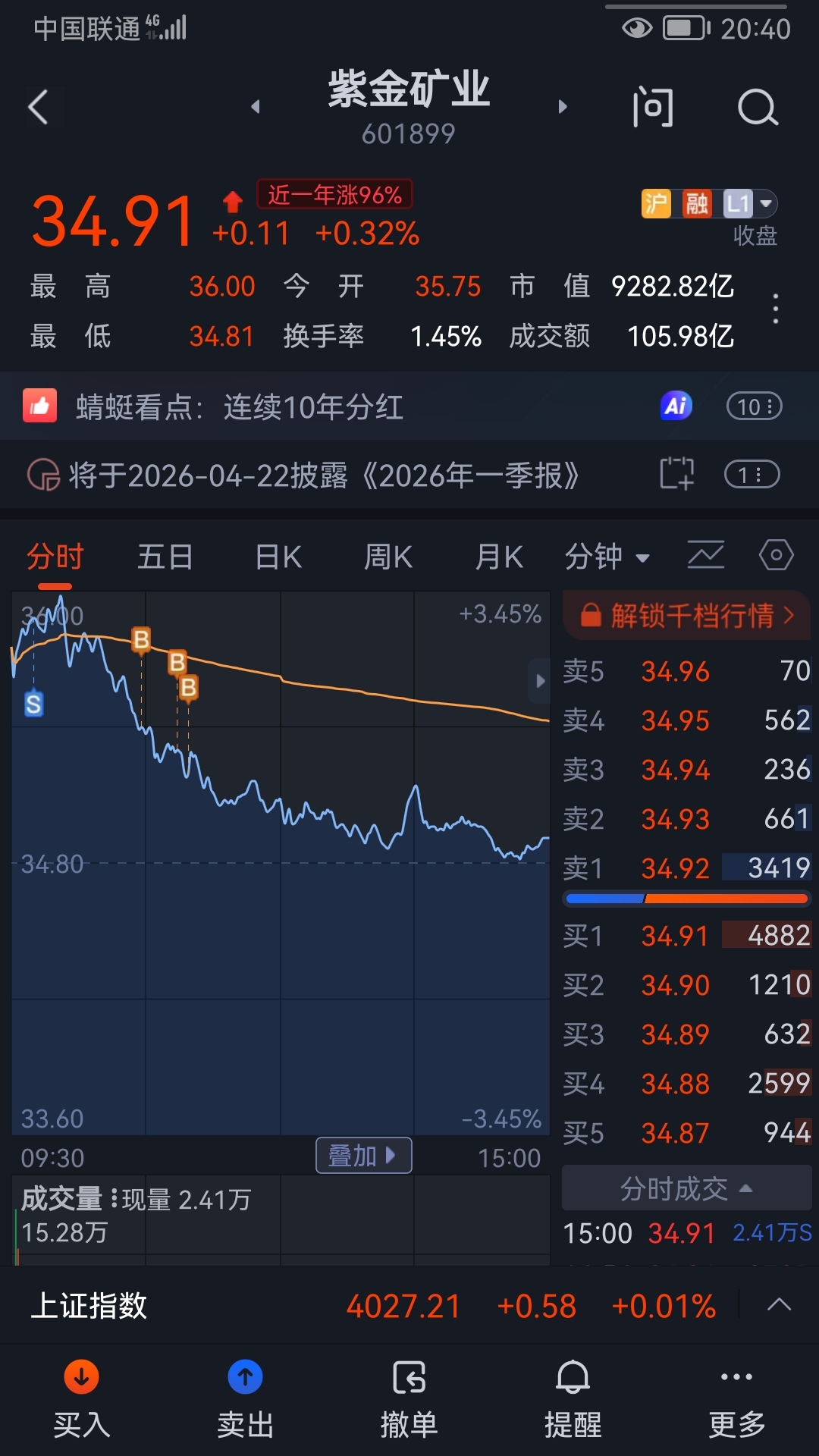Viewport: 819px width, 1456px height.
Task: Go back using the top-left arrow
Action: (x=39, y=107)
